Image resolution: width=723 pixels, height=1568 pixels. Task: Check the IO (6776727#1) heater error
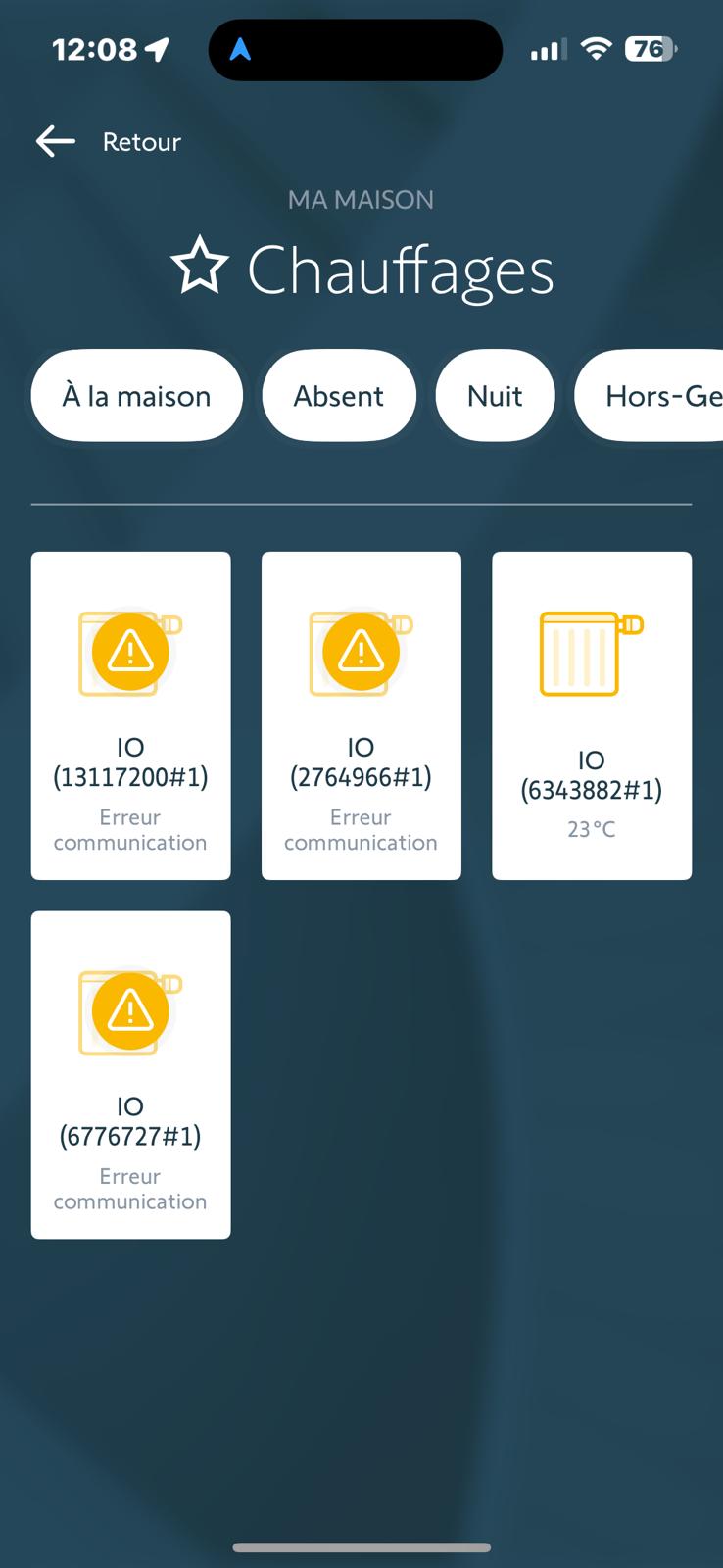(131, 1075)
